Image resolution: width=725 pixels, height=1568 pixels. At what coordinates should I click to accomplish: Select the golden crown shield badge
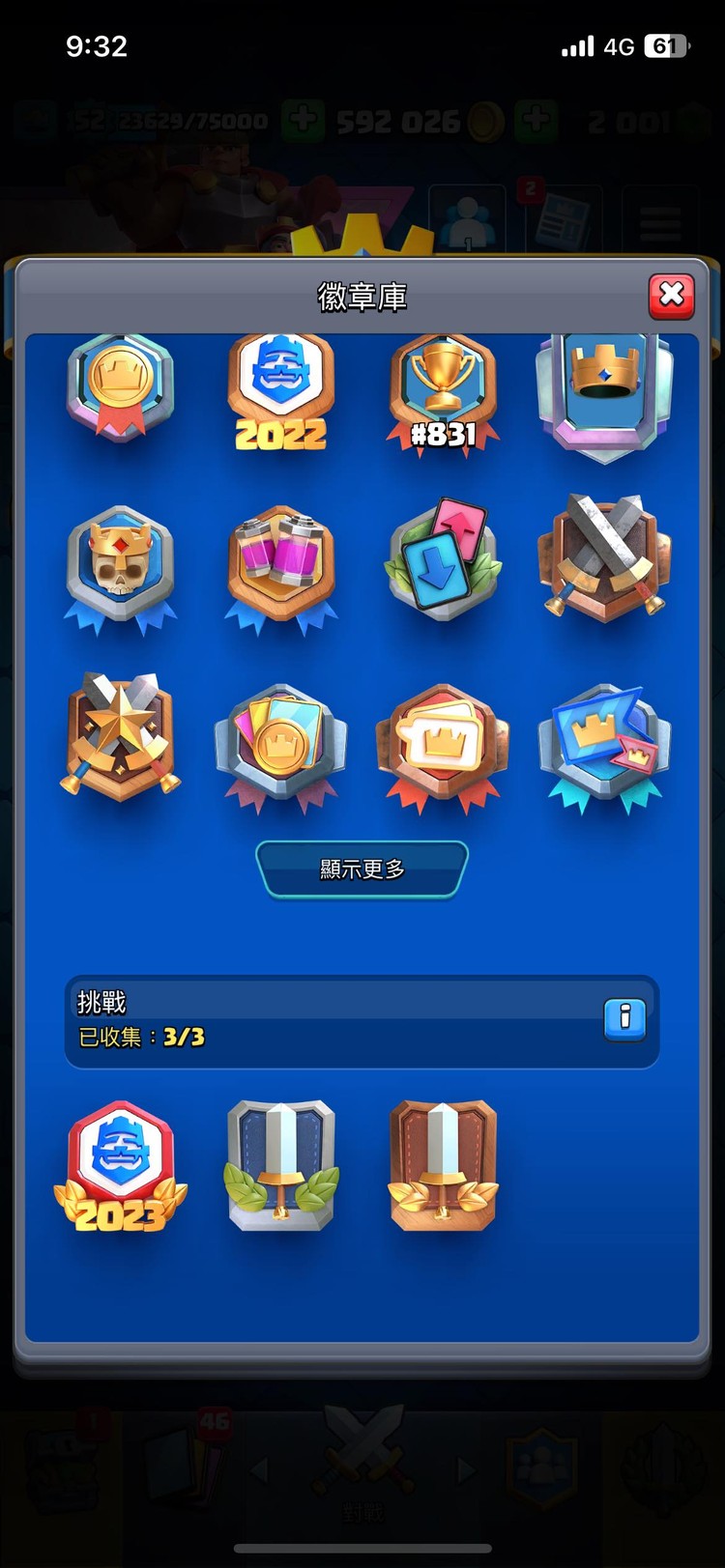(x=603, y=391)
